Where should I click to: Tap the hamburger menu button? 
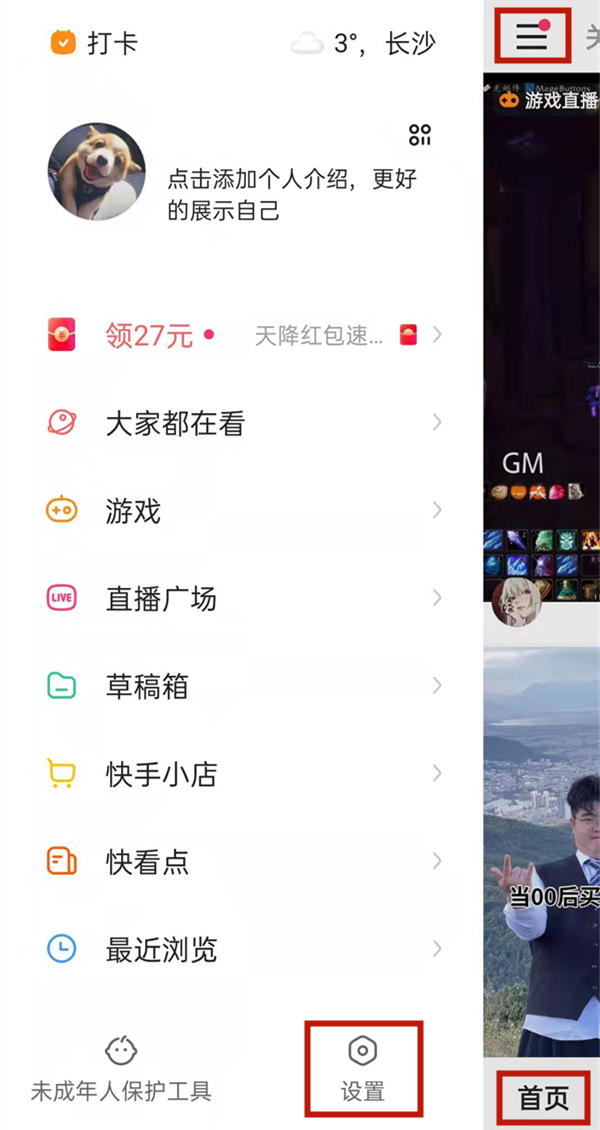[532, 36]
